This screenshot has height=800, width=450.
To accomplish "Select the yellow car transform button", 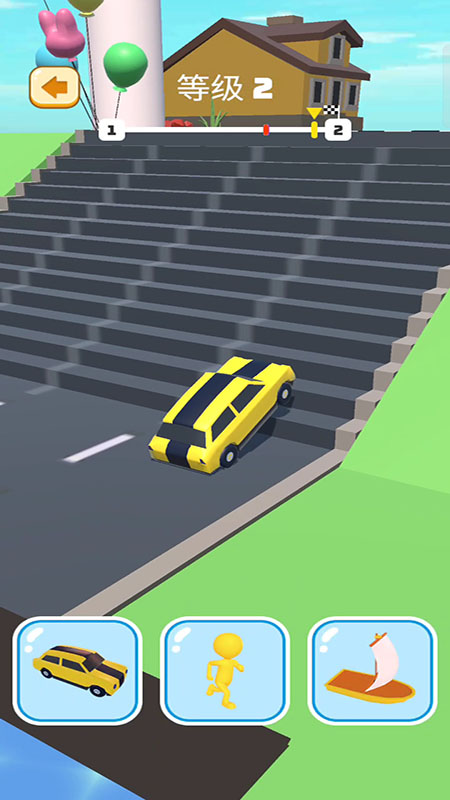I will pos(78,670).
